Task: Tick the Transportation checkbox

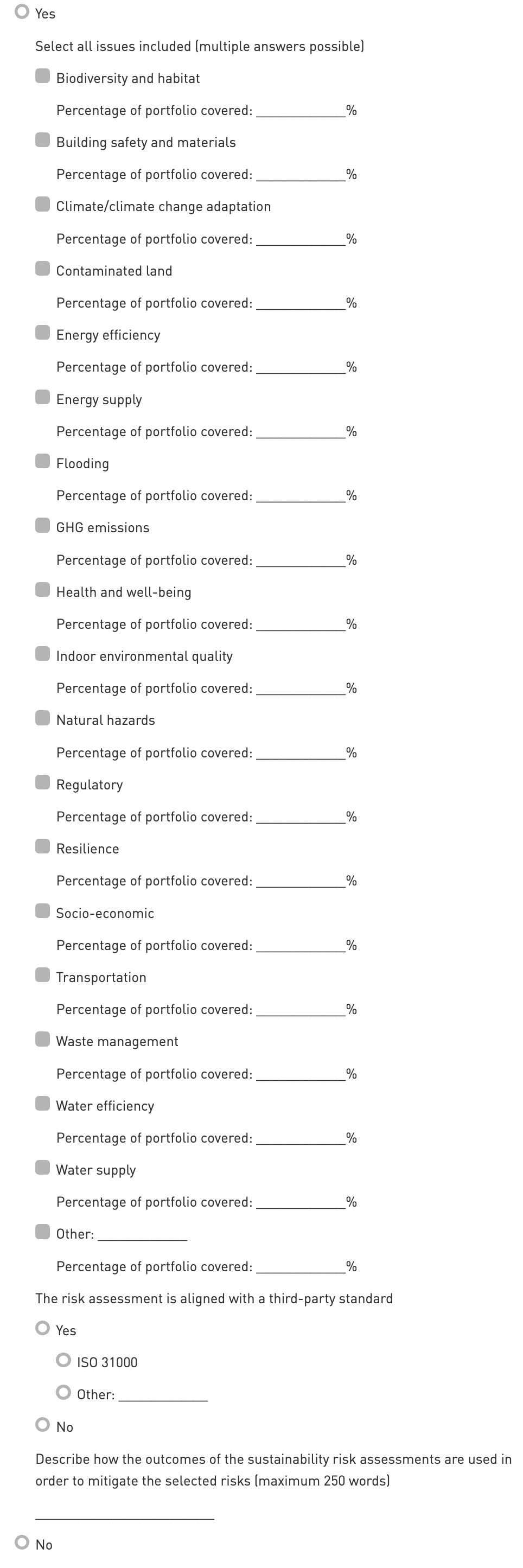Action: tap(43, 975)
